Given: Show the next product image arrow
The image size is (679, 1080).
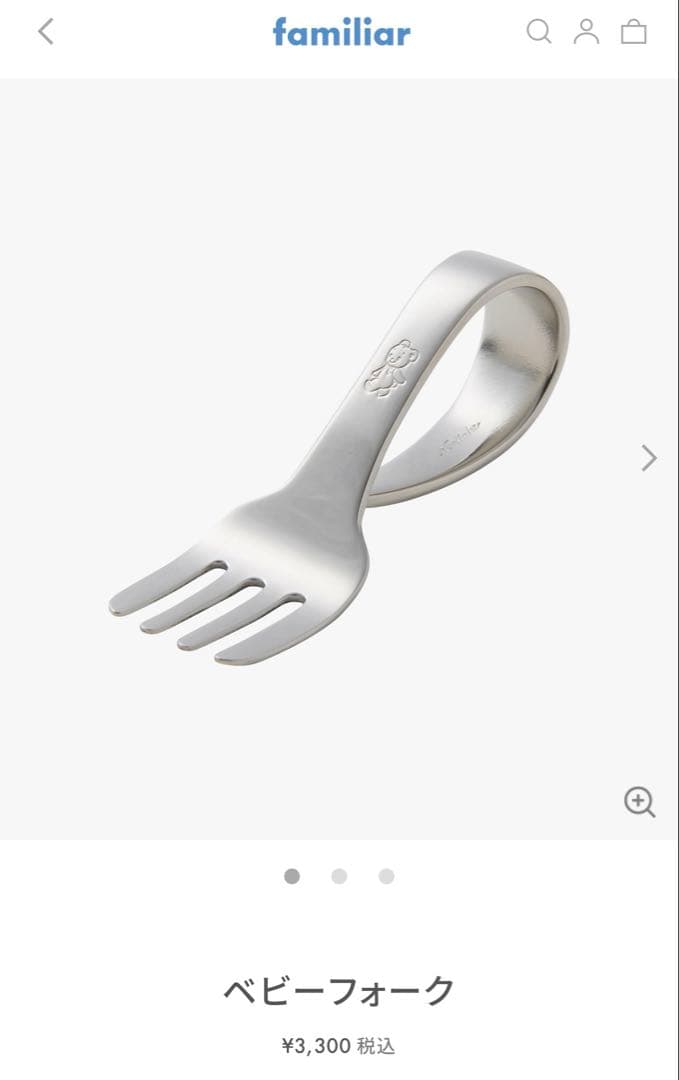Looking at the screenshot, I should click(x=649, y=458).
